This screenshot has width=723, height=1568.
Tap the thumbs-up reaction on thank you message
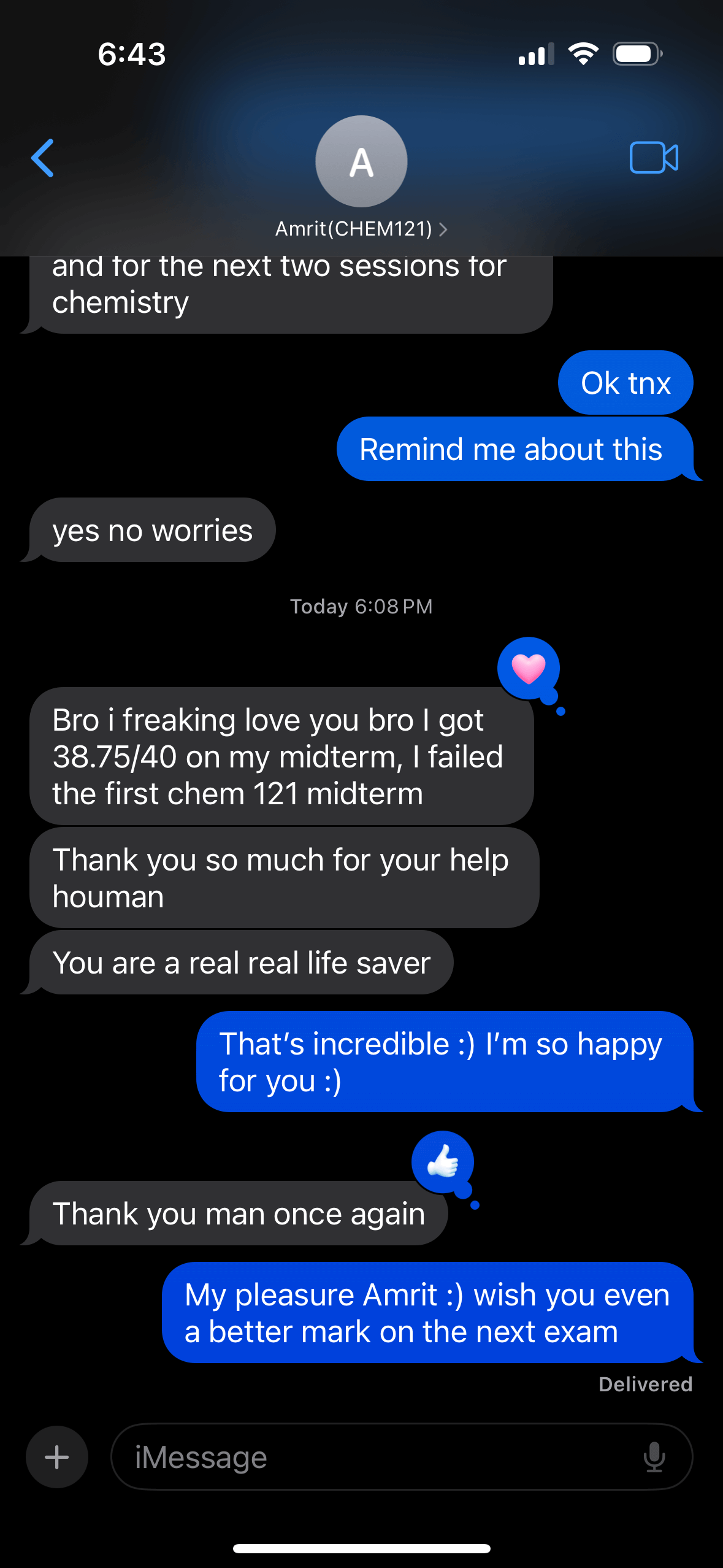(443, 1162)
